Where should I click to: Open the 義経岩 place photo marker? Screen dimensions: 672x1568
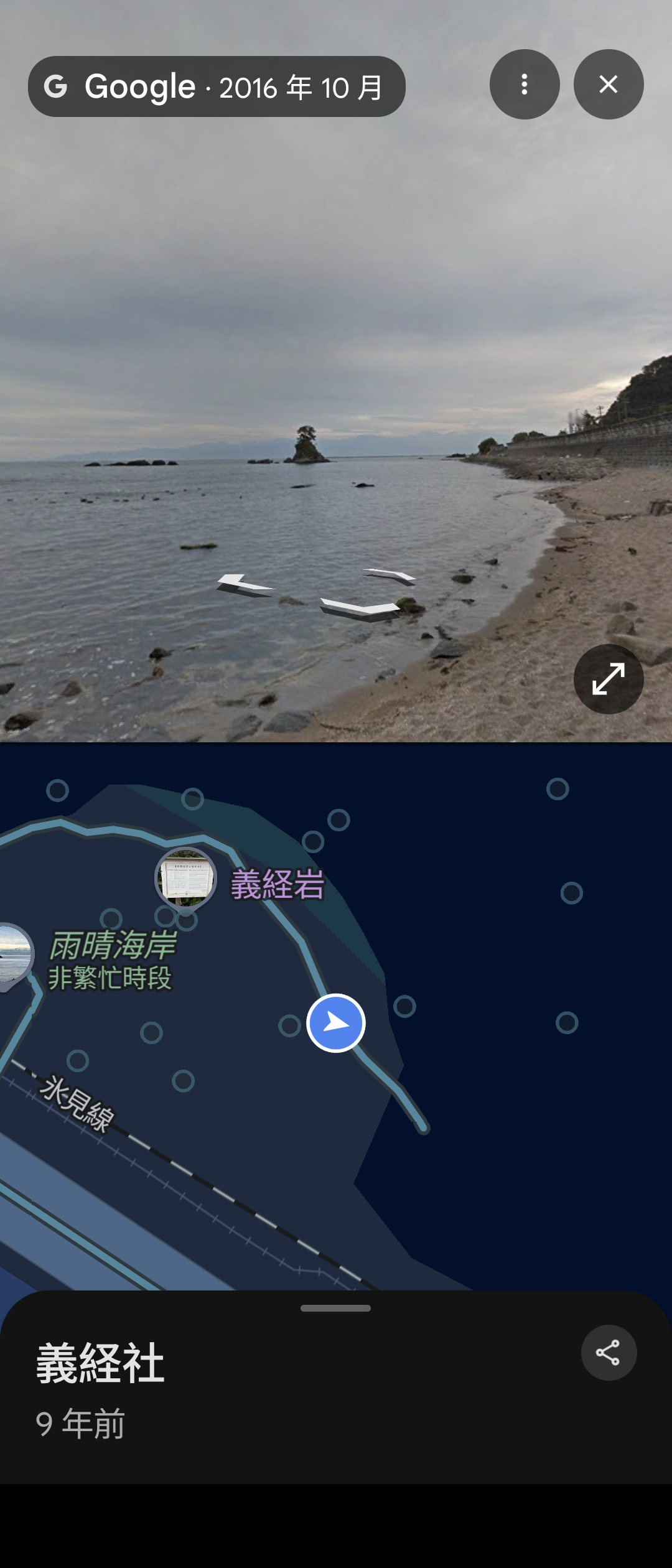coord(185,879)
